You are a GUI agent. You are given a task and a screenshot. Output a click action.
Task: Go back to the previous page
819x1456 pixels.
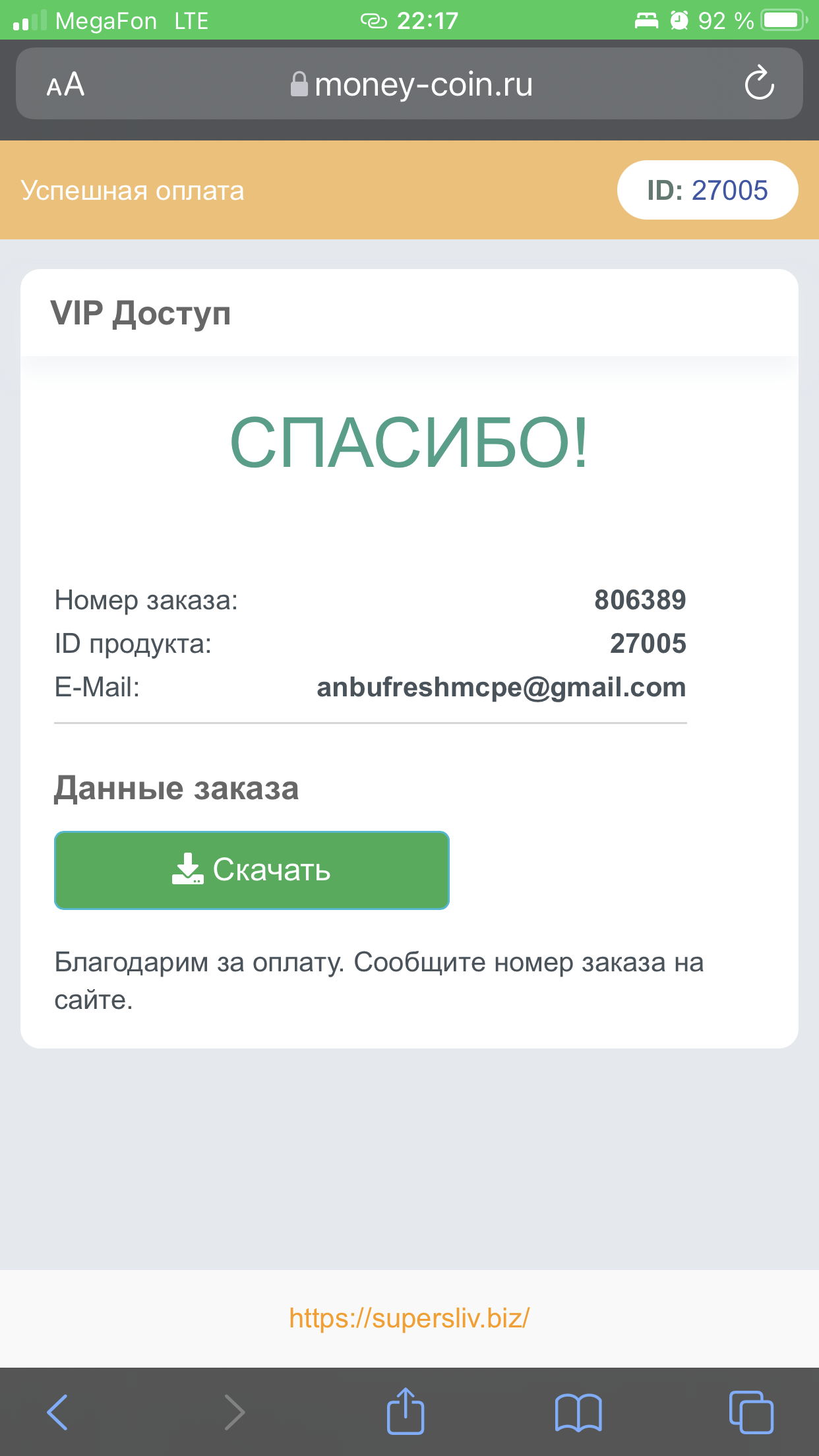click(x=58, y=1412)
